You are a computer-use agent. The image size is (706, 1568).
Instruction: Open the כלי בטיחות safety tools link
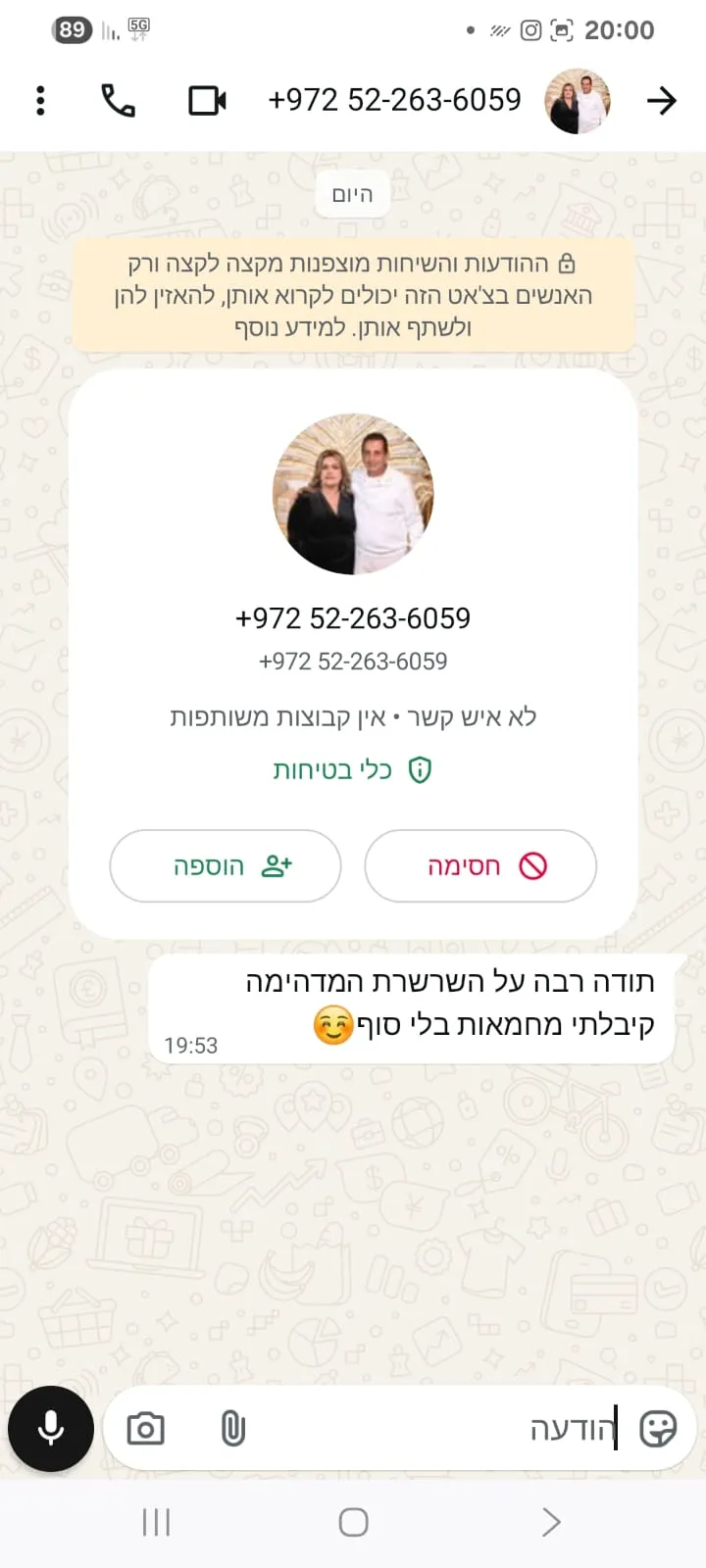pyautogui.click(x=353, y=770)
